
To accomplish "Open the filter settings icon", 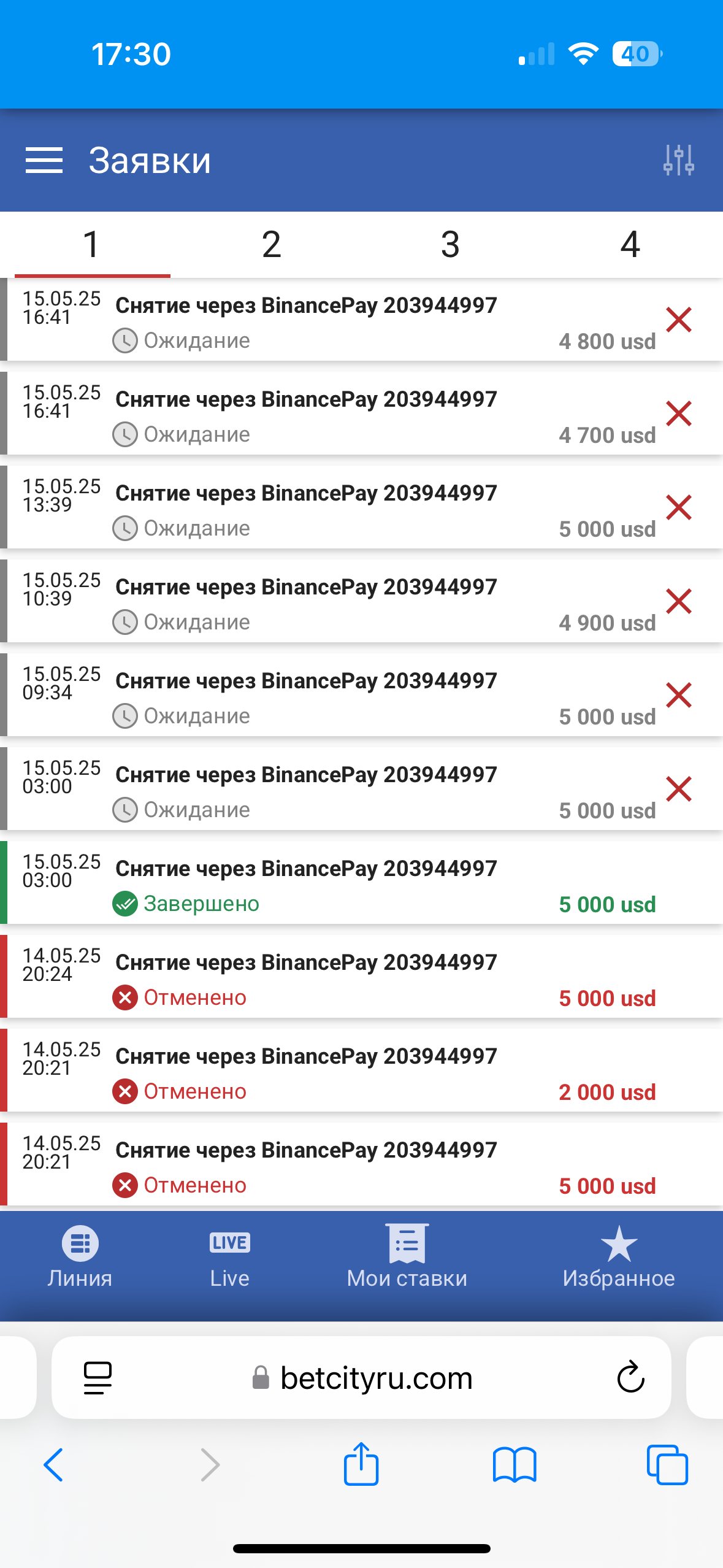I will point(678,161).
